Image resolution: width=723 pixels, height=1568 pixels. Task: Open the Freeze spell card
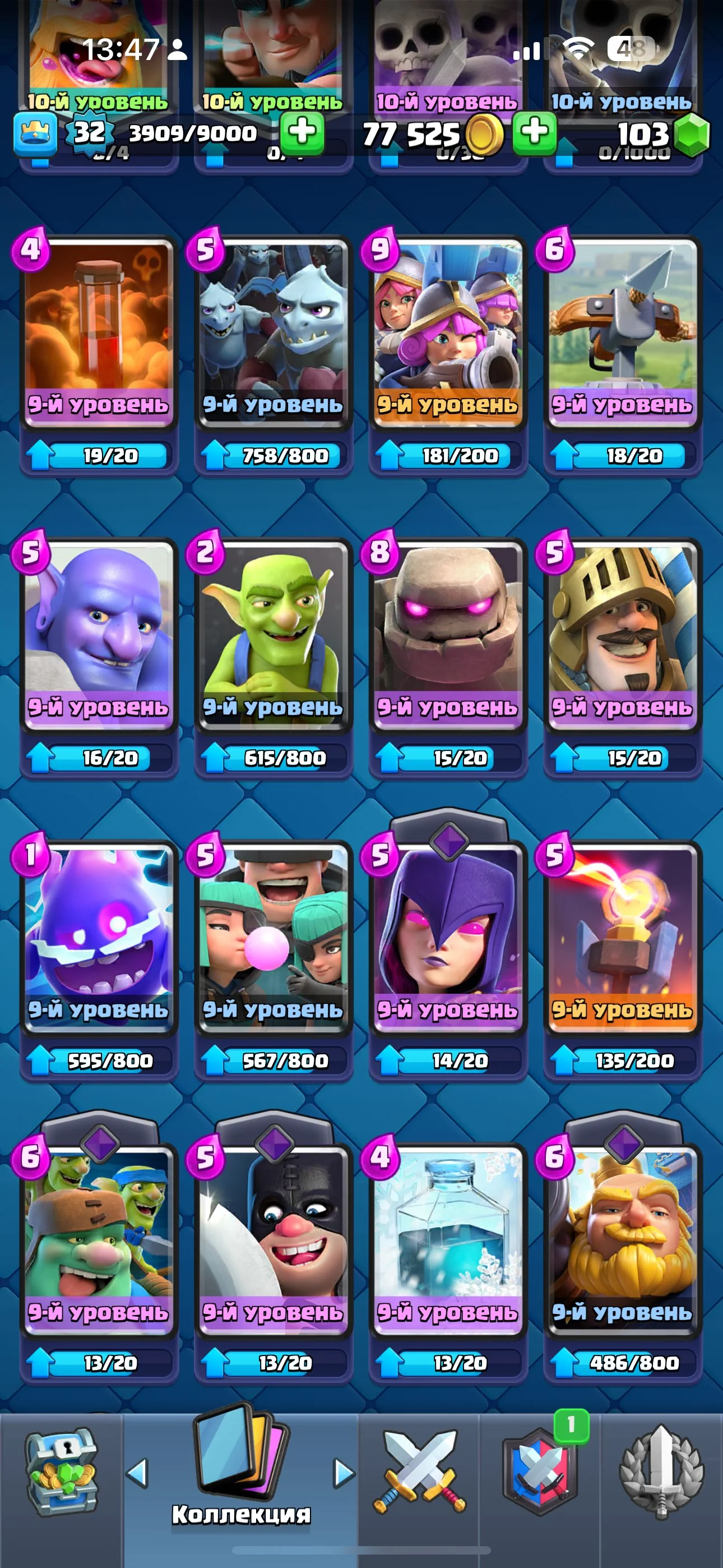pyautogui.click(x=448, y=1239)
